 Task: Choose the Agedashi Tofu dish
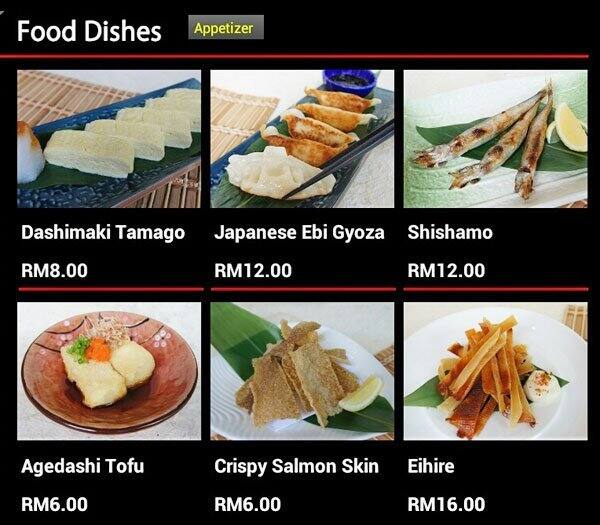(x=109, y=371)
